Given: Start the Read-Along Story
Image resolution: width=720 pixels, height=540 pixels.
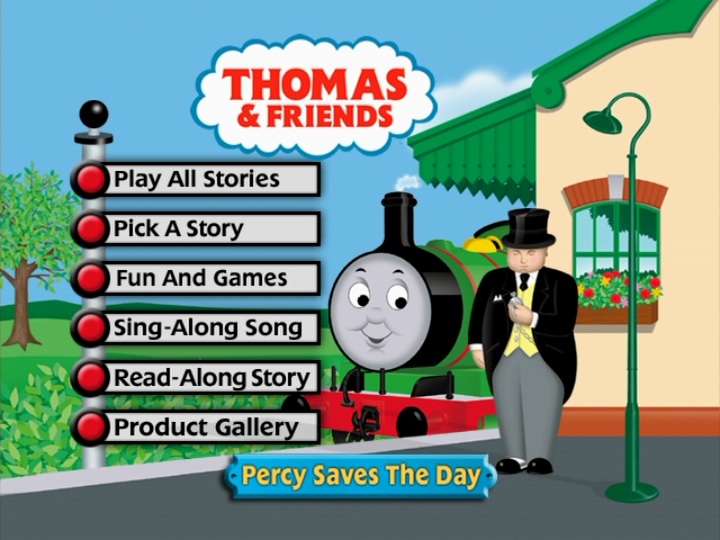Looking at the screenshot, I should click(x=197, y=378).
